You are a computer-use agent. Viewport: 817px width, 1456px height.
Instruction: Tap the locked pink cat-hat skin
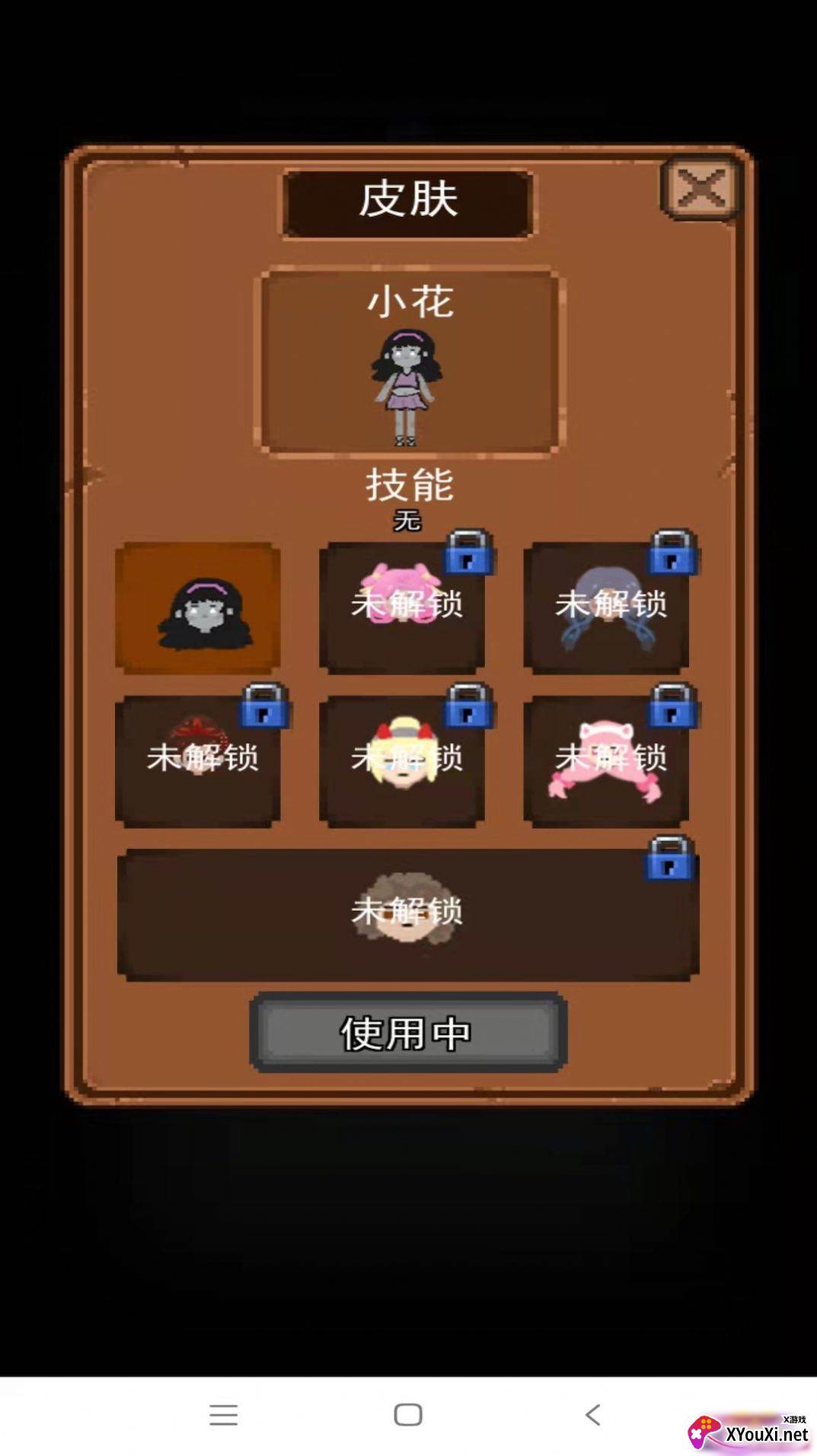[606, 761]
